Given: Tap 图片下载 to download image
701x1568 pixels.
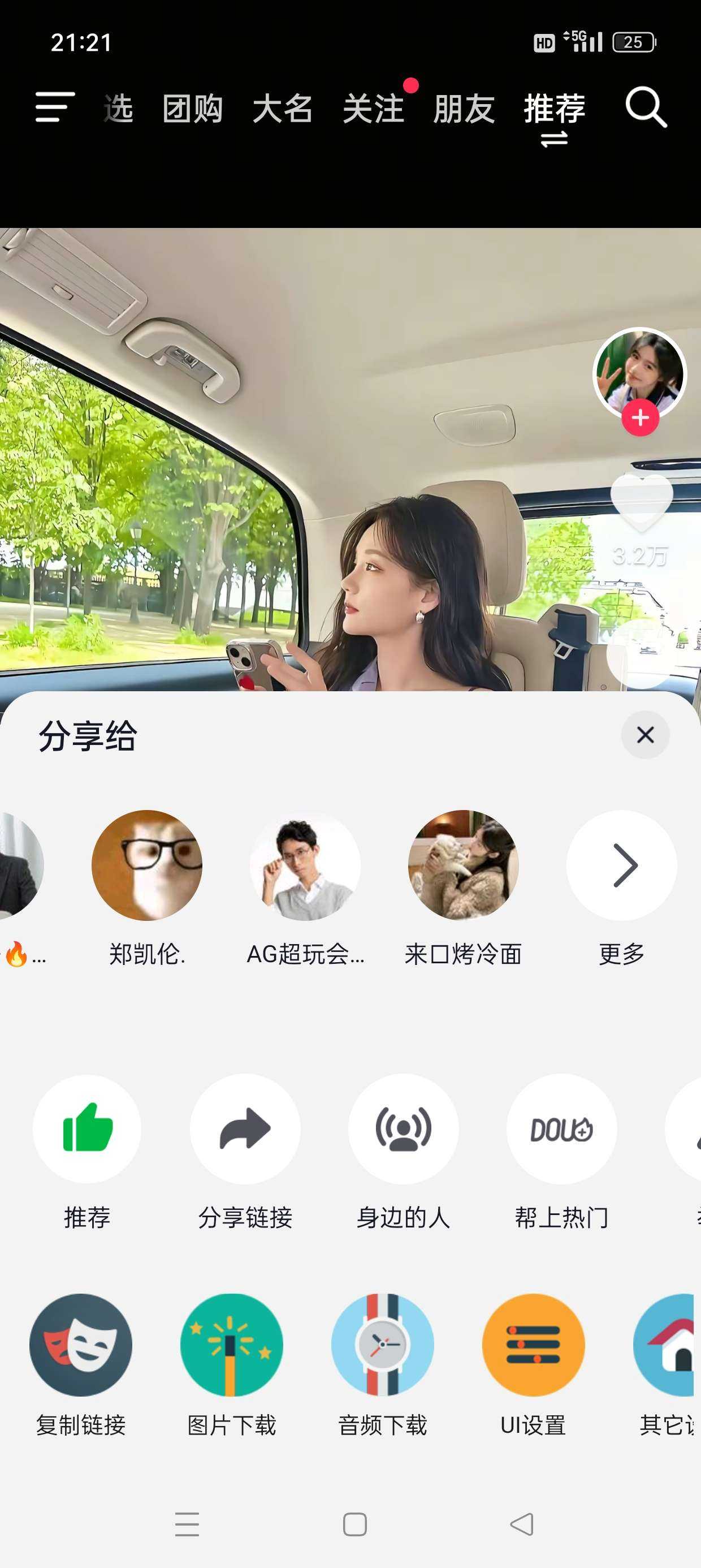Looking at the screenshot, I should [x=232, y=1345].
